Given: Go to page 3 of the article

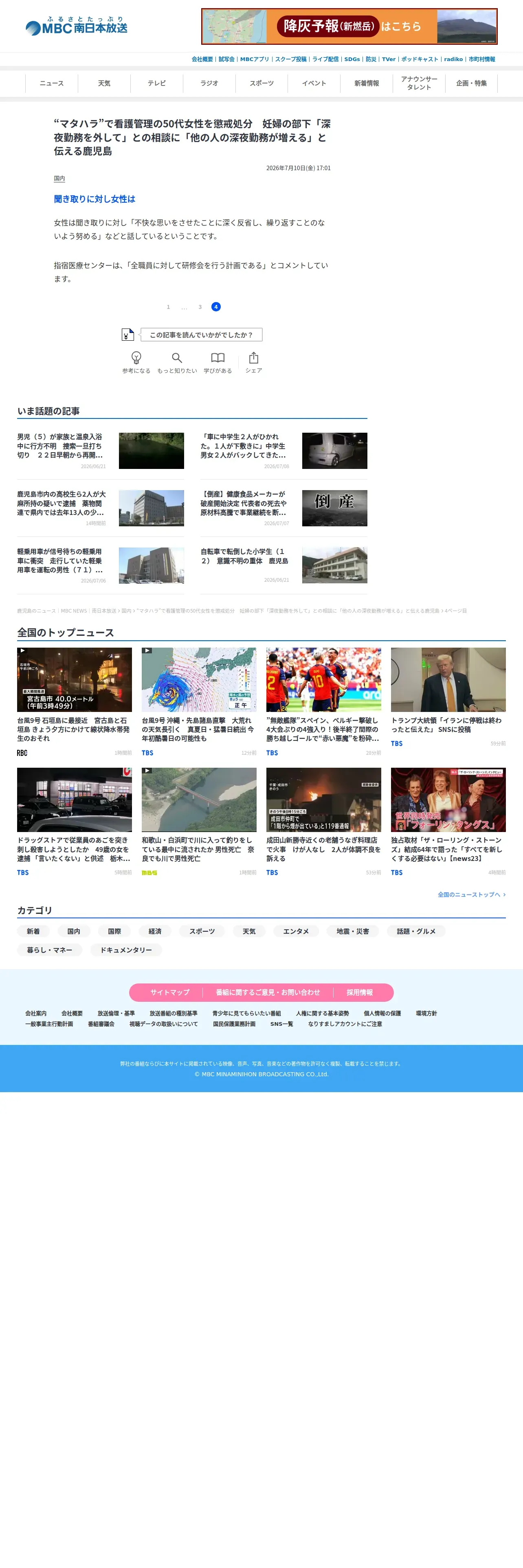Looking at the screenshot, I should click(200, 307).
